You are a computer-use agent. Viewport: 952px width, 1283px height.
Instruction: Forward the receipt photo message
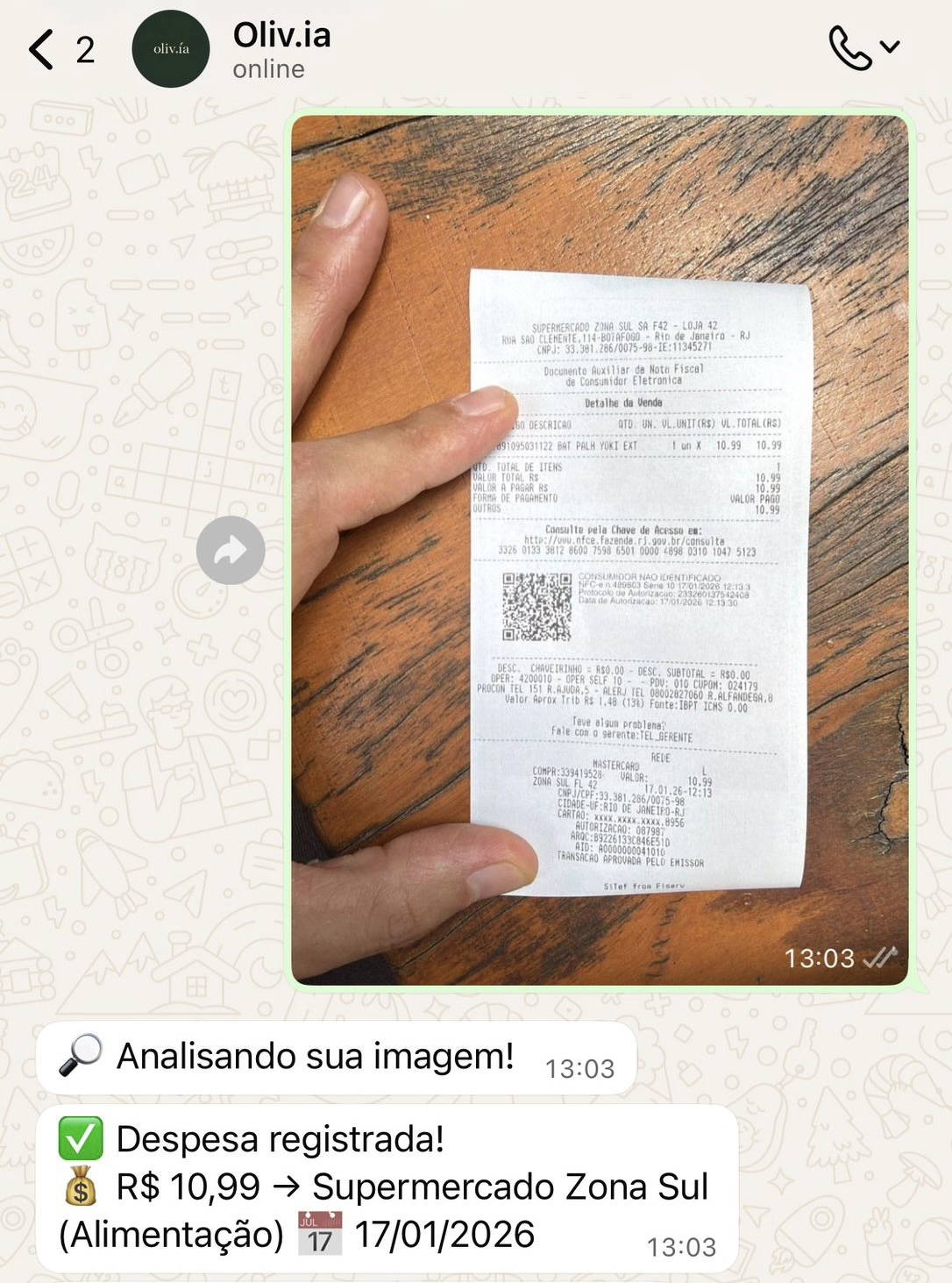231,551
